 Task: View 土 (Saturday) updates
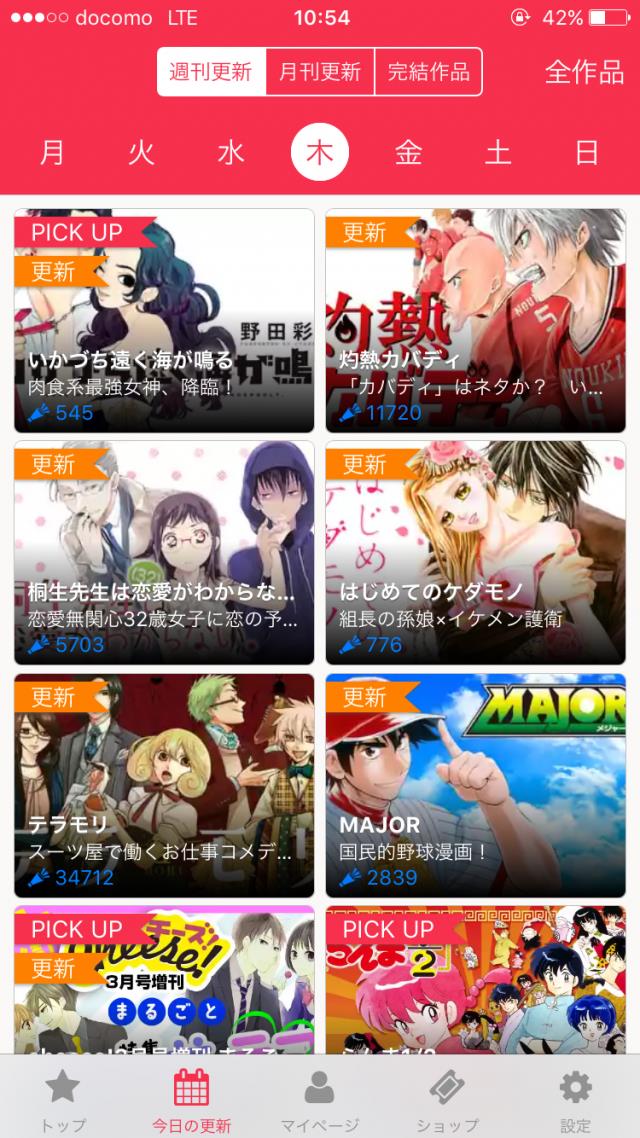(497, 152)
